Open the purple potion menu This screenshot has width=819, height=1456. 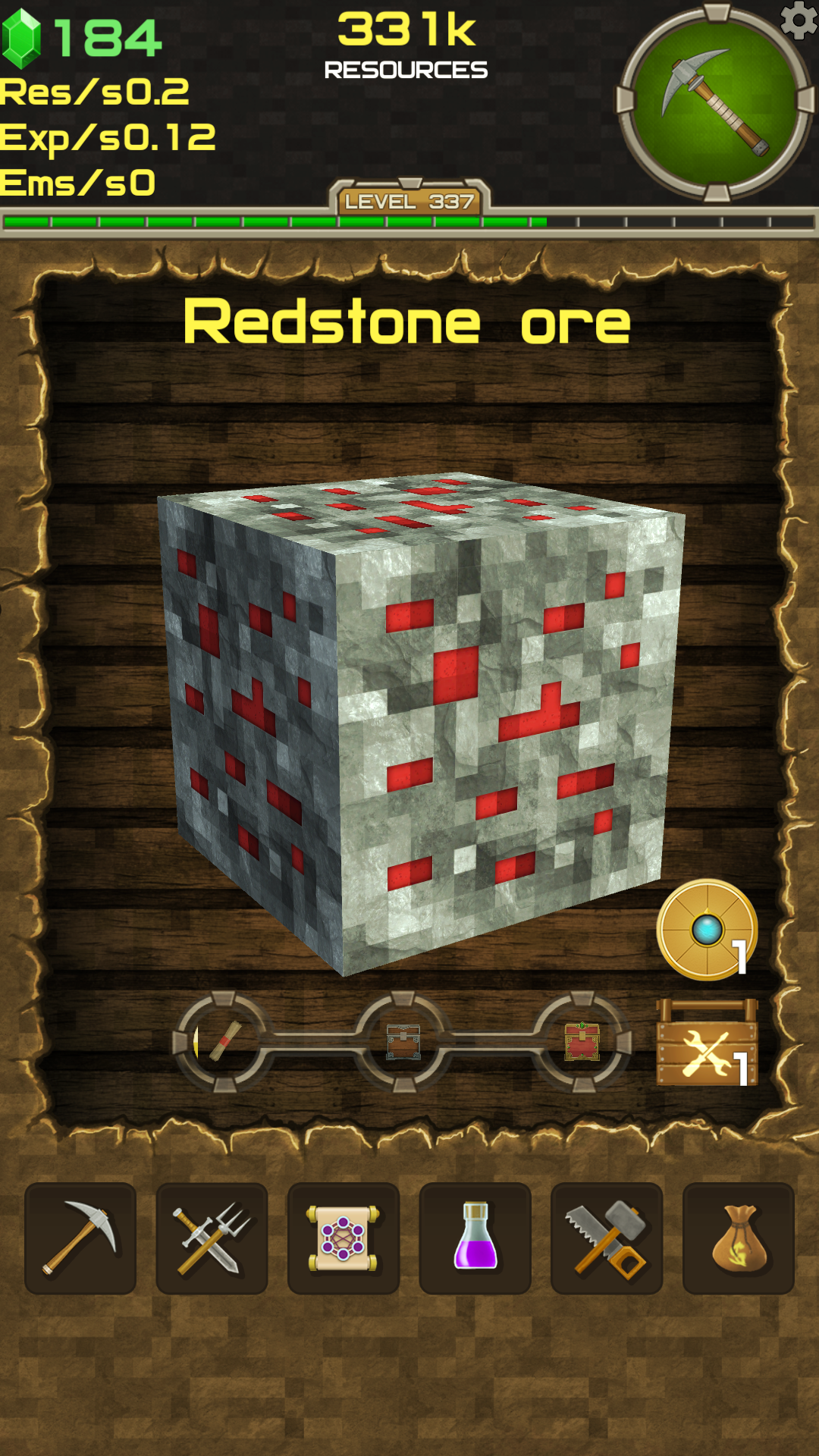[475, 1238]
